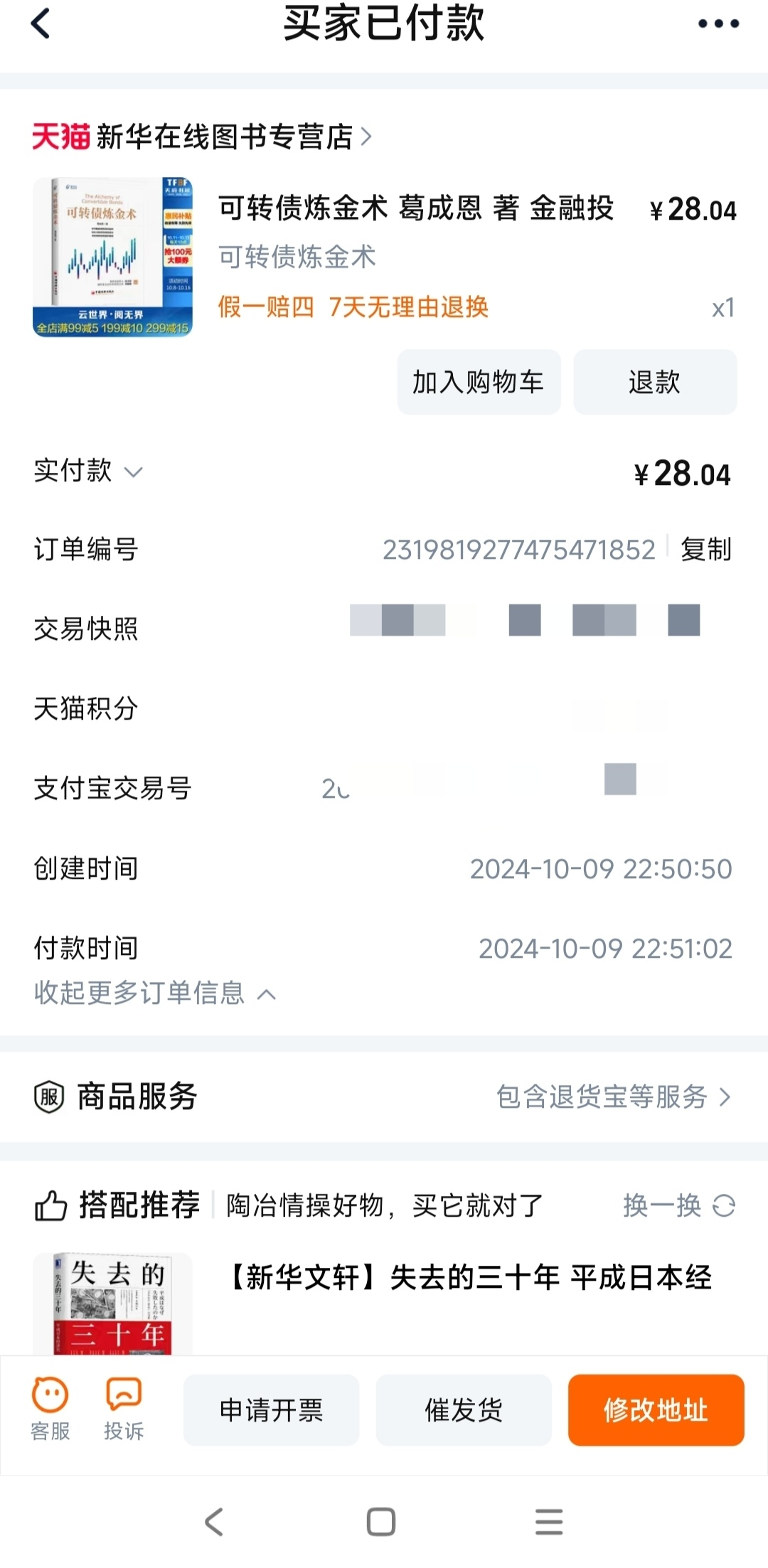
Task: Contact 客服 customer service
Action: click(50, 1409)
